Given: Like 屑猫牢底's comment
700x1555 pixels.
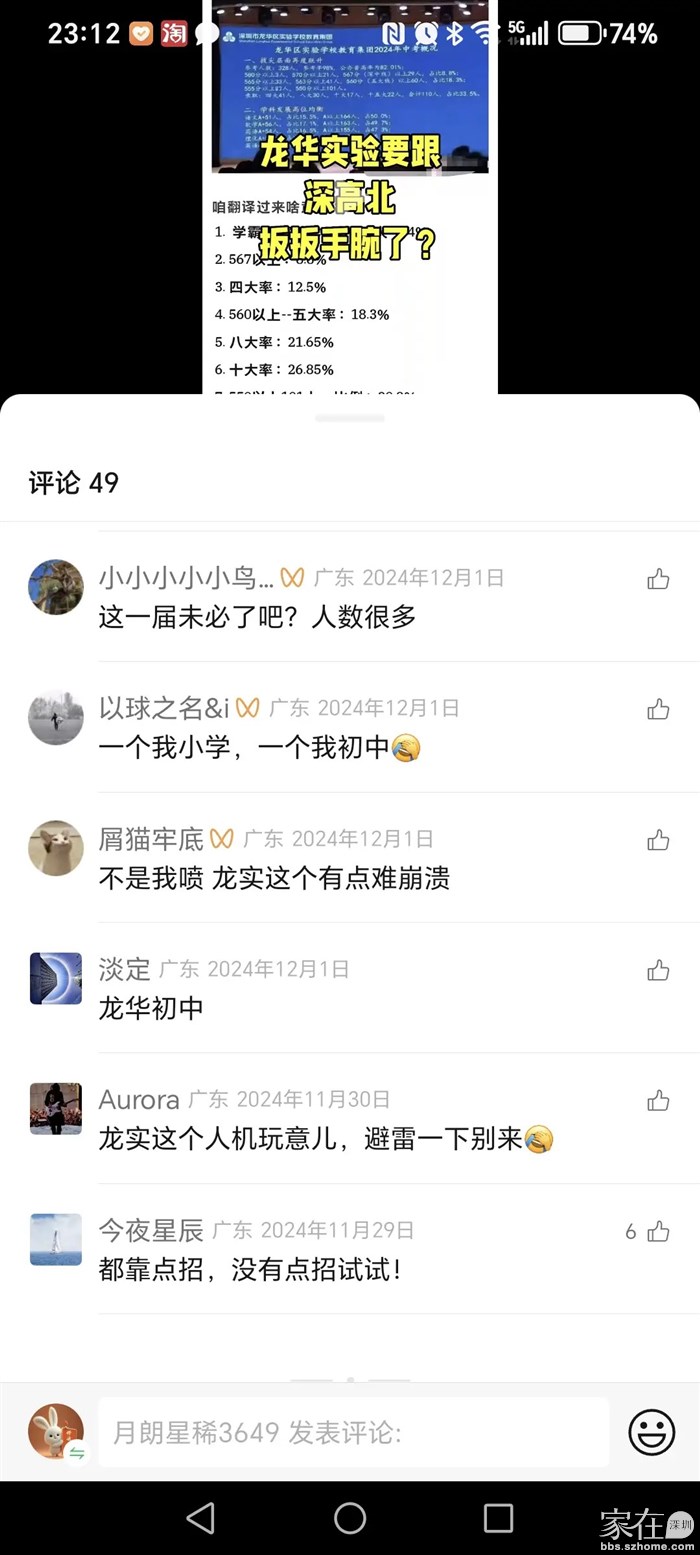Looking at the screenshot, I should click(658, 840).
